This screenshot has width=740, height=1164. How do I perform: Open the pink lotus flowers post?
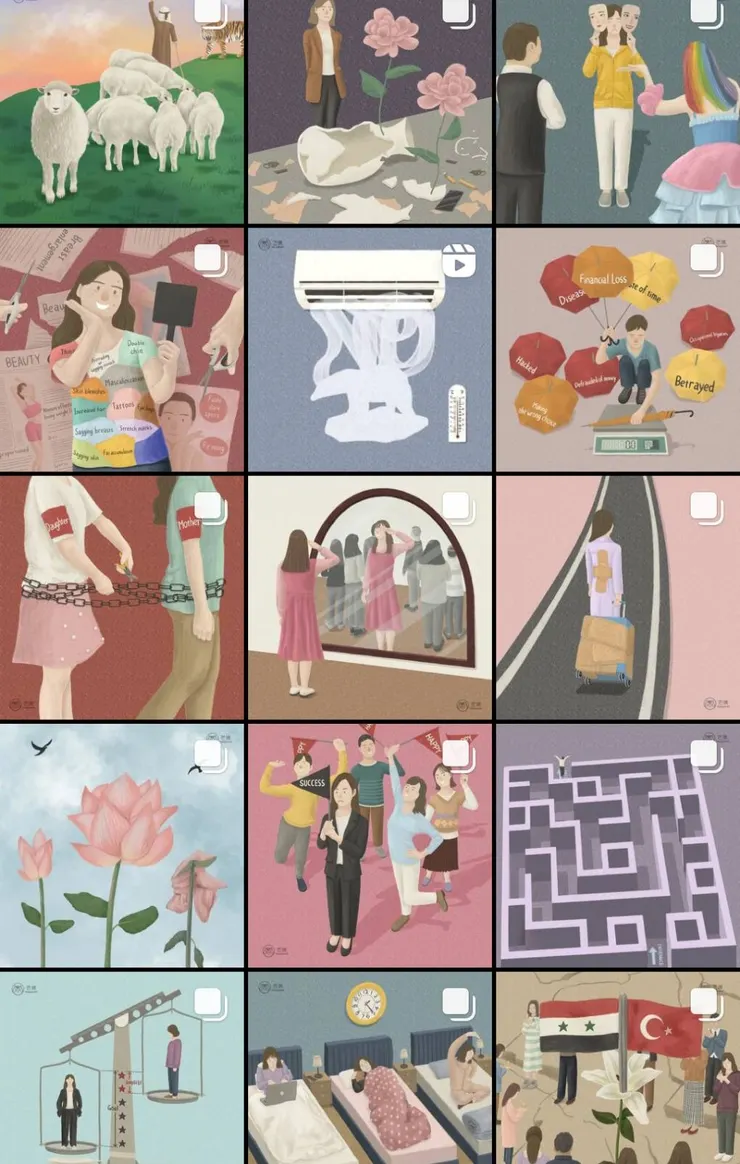122,846
